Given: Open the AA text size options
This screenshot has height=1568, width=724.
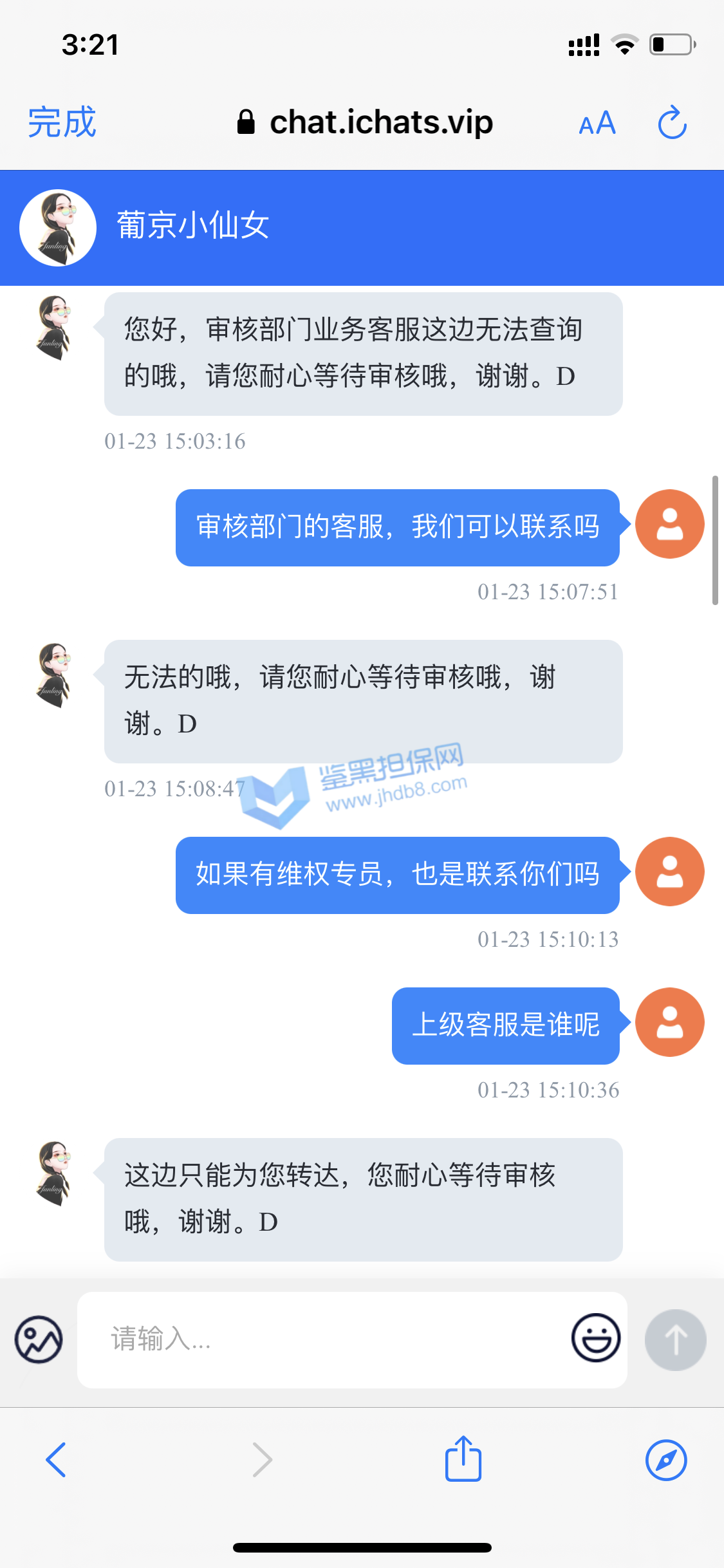Looking at the screenshot, I should 597,123.
